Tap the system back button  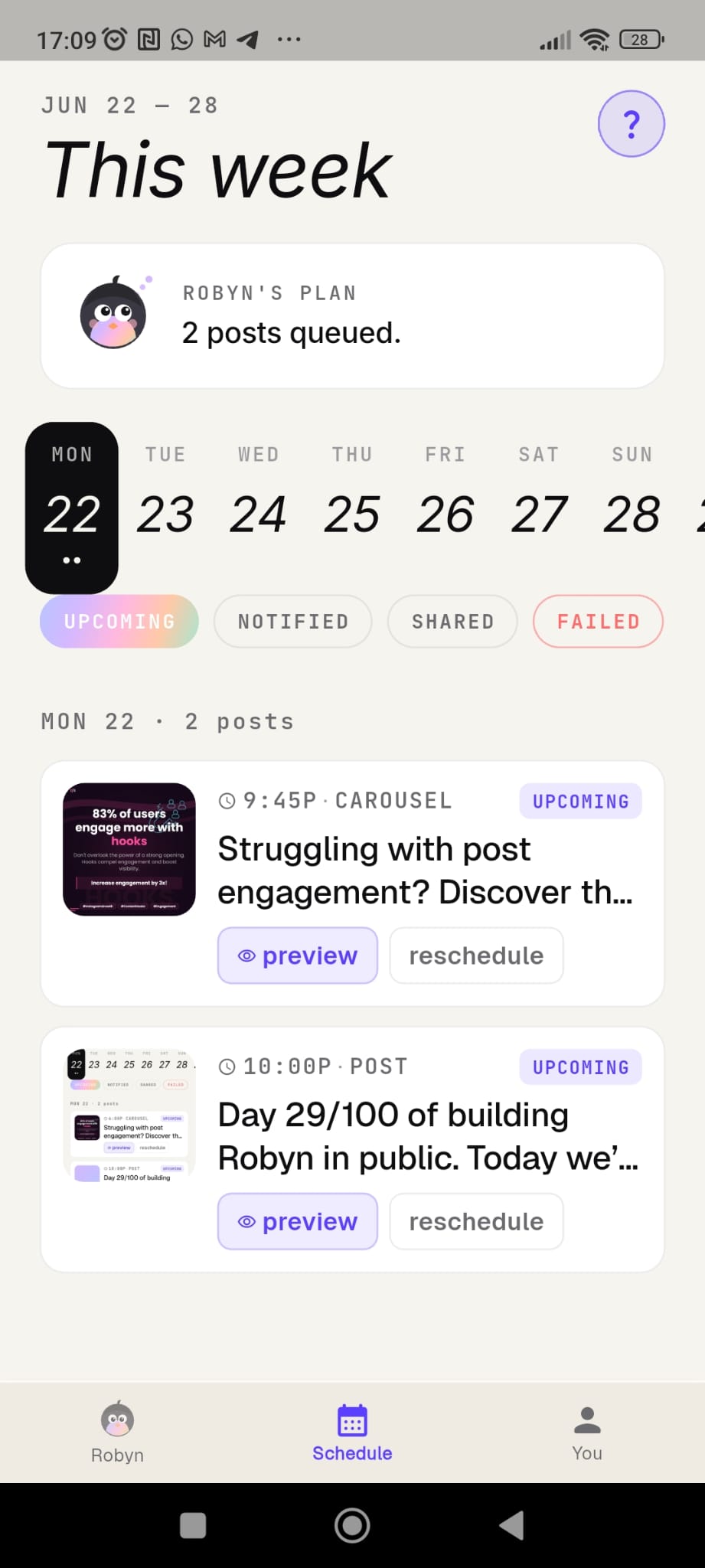511,1525
